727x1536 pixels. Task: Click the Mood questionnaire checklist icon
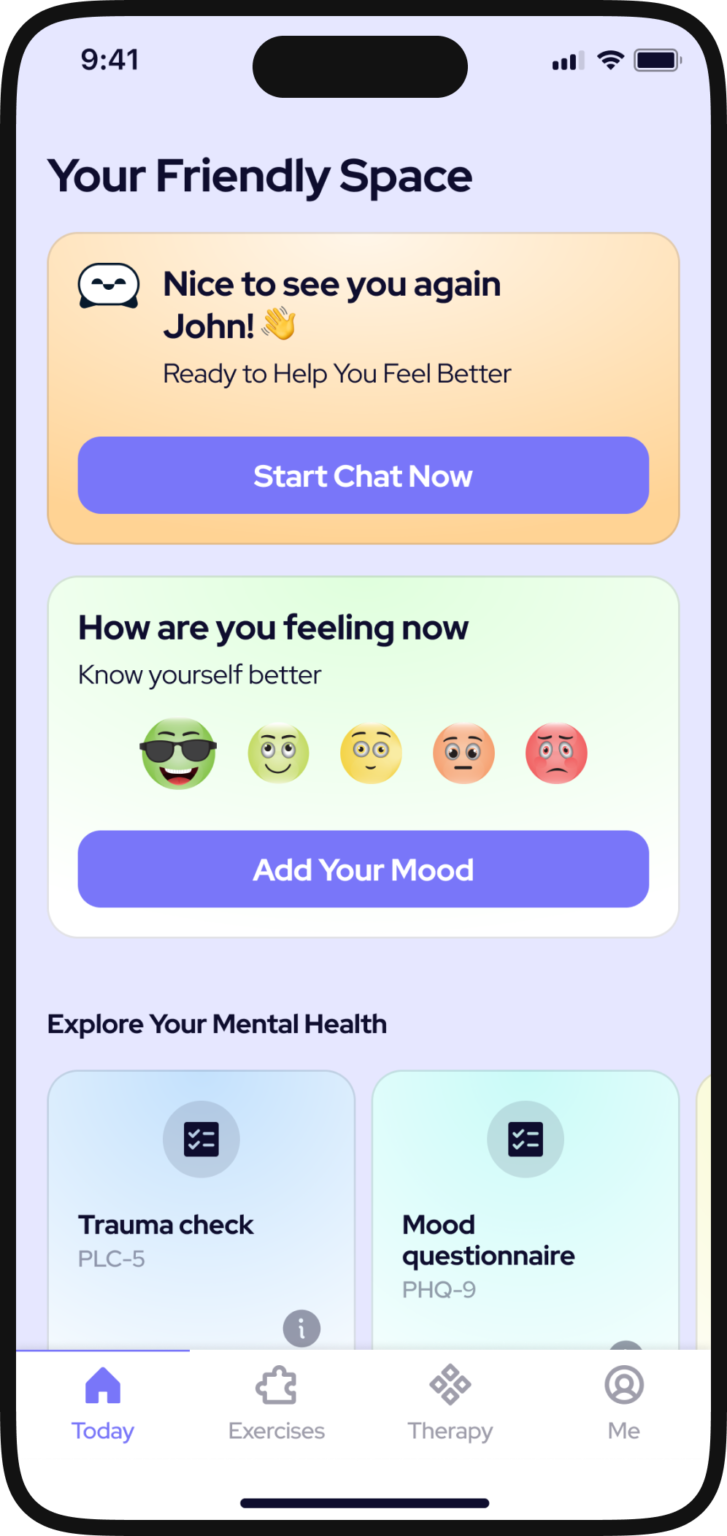tap(525, 1139)
